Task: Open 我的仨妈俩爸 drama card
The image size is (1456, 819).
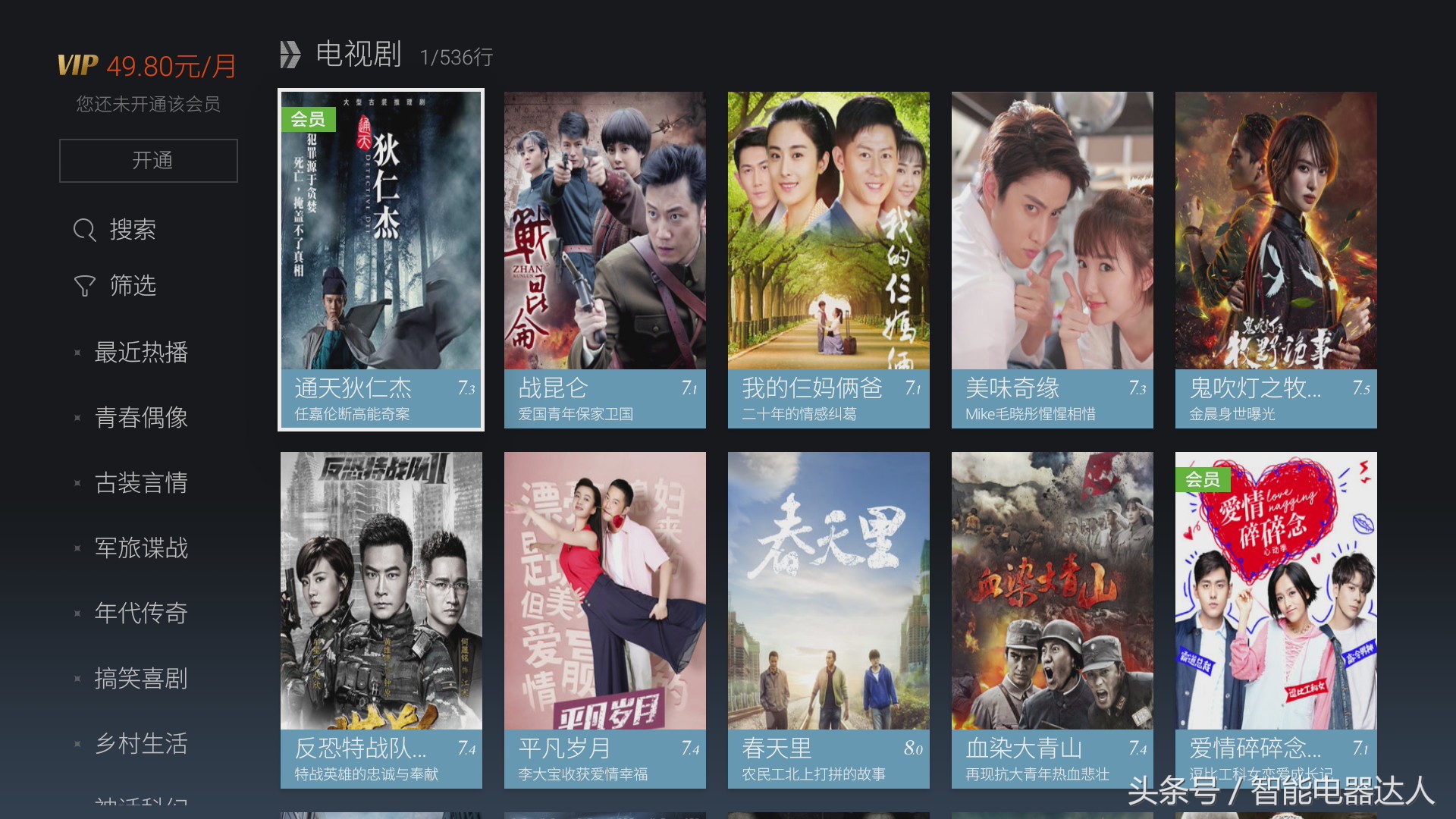Action: coord(828,259)
